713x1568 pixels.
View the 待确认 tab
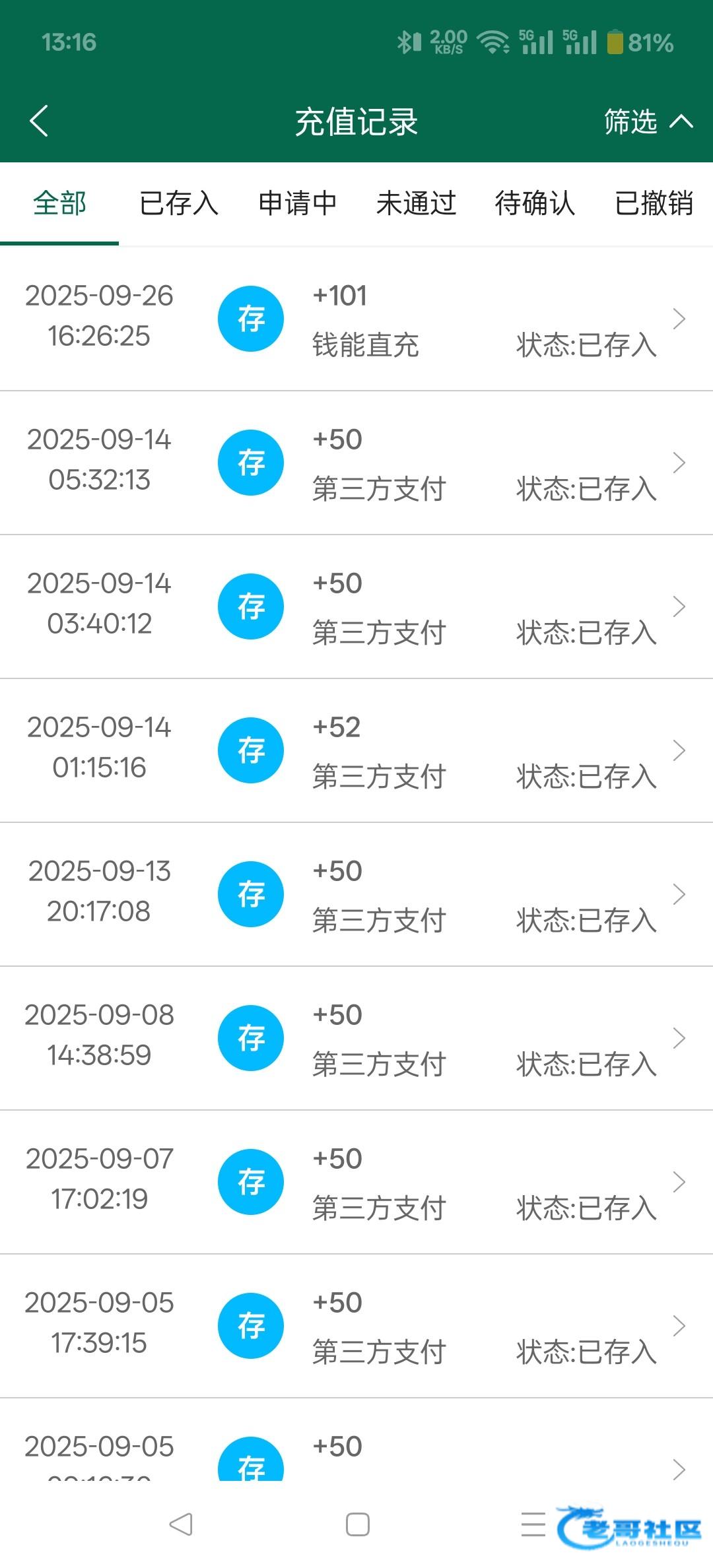tap(535, 203)
